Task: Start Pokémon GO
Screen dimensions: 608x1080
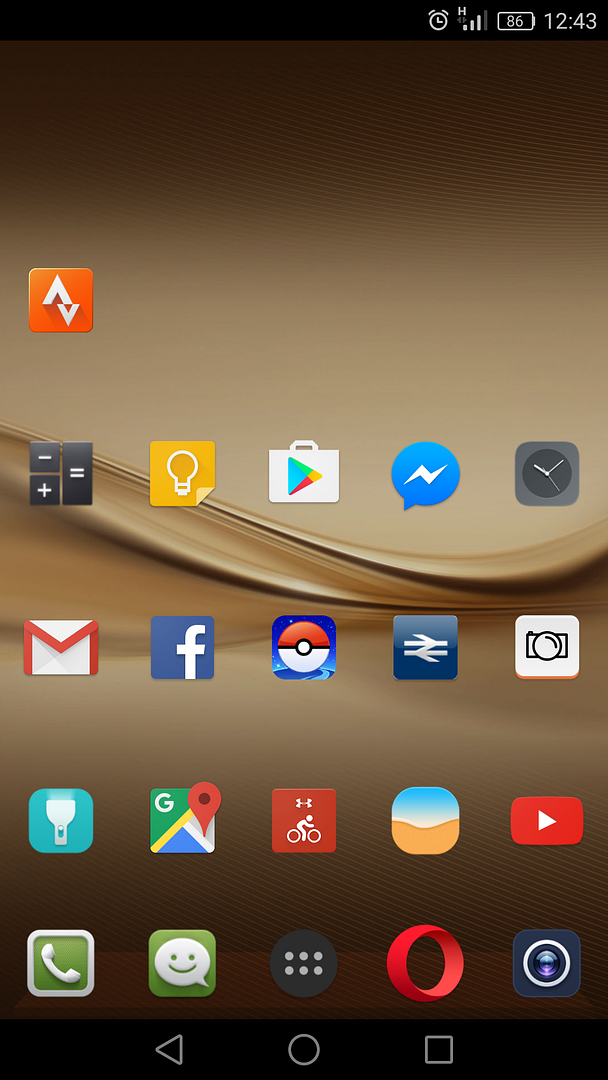Action: [304, 648]
